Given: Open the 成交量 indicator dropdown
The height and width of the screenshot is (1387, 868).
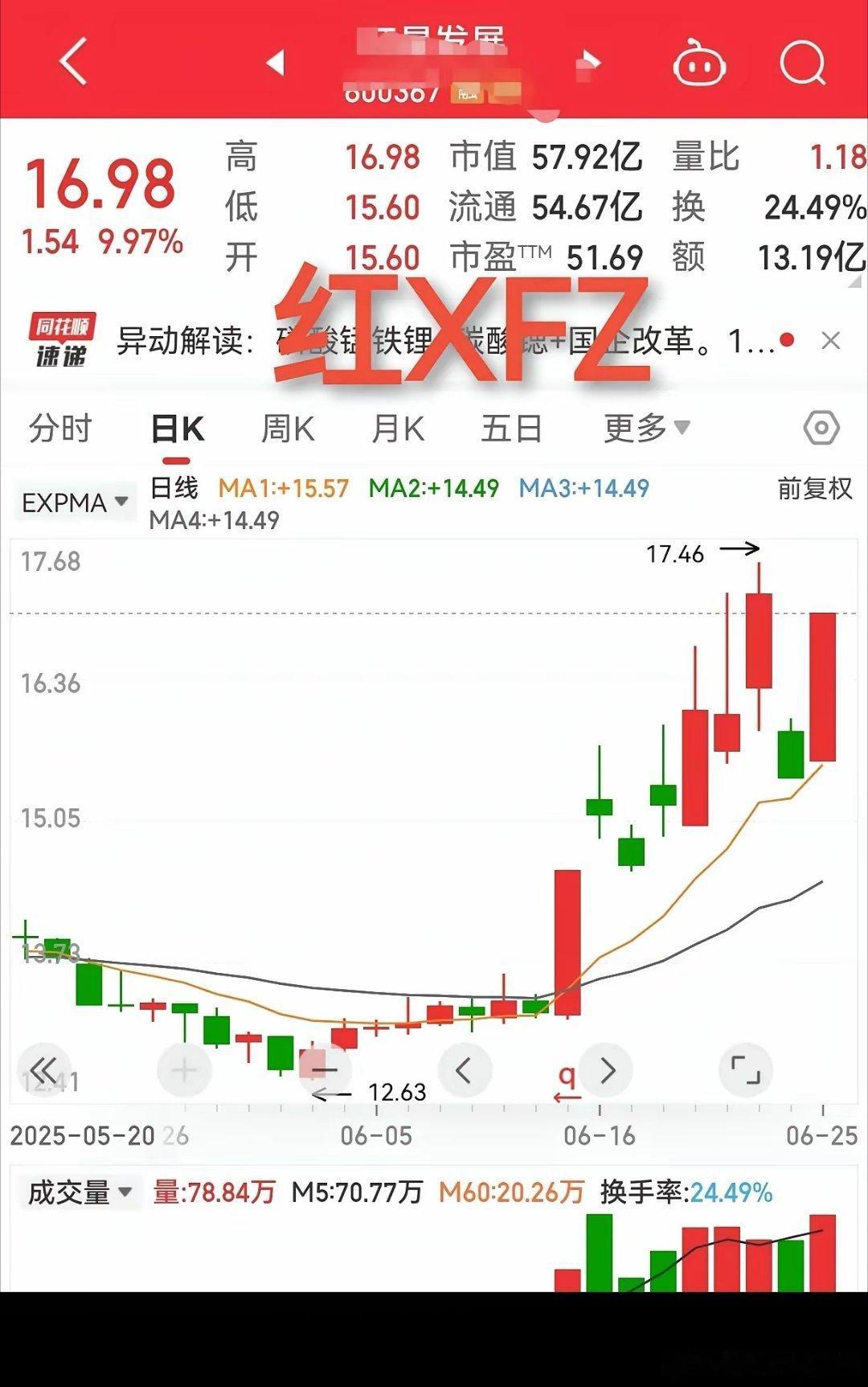Looking at the screenshot, I should tap(80, 1192).
